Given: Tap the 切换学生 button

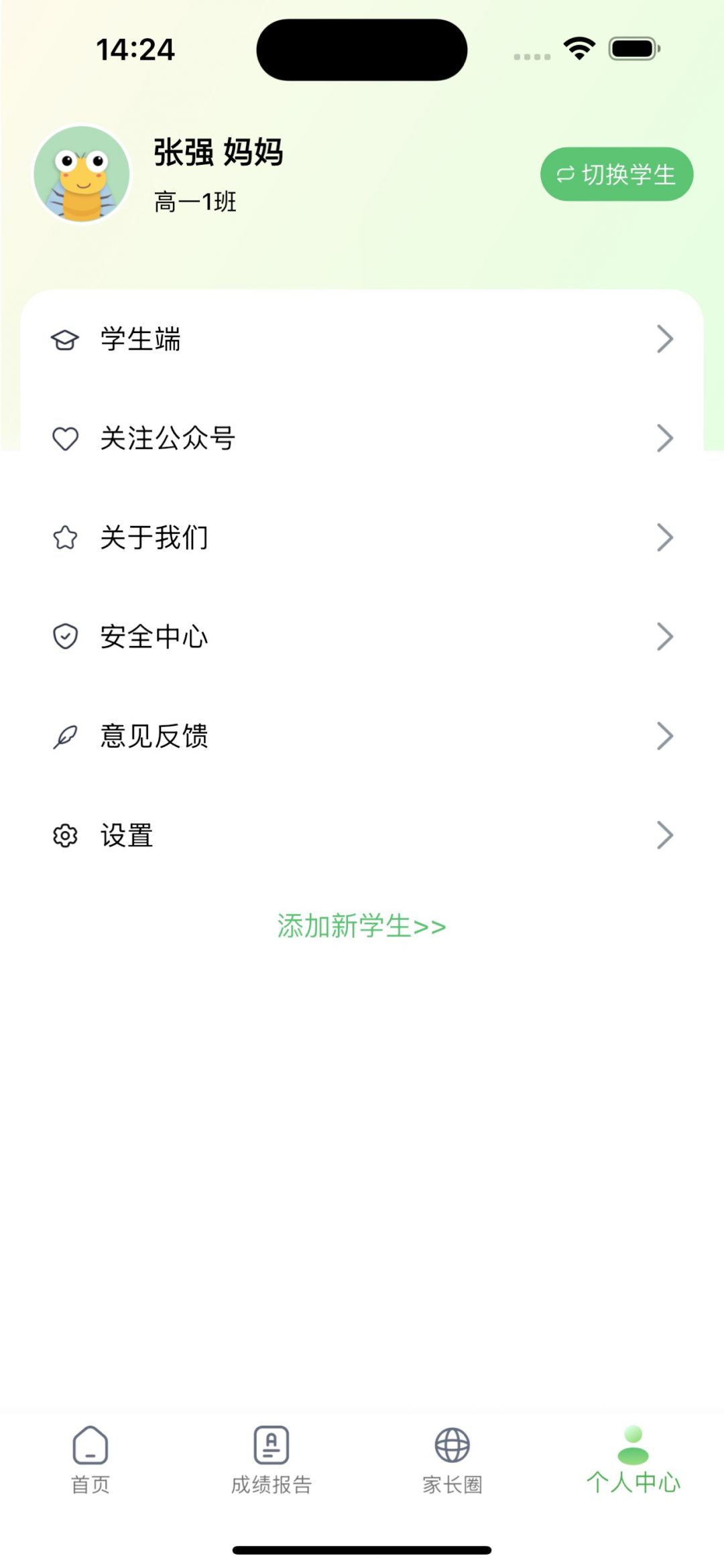Looking at the screenshot, I should 616,174.
